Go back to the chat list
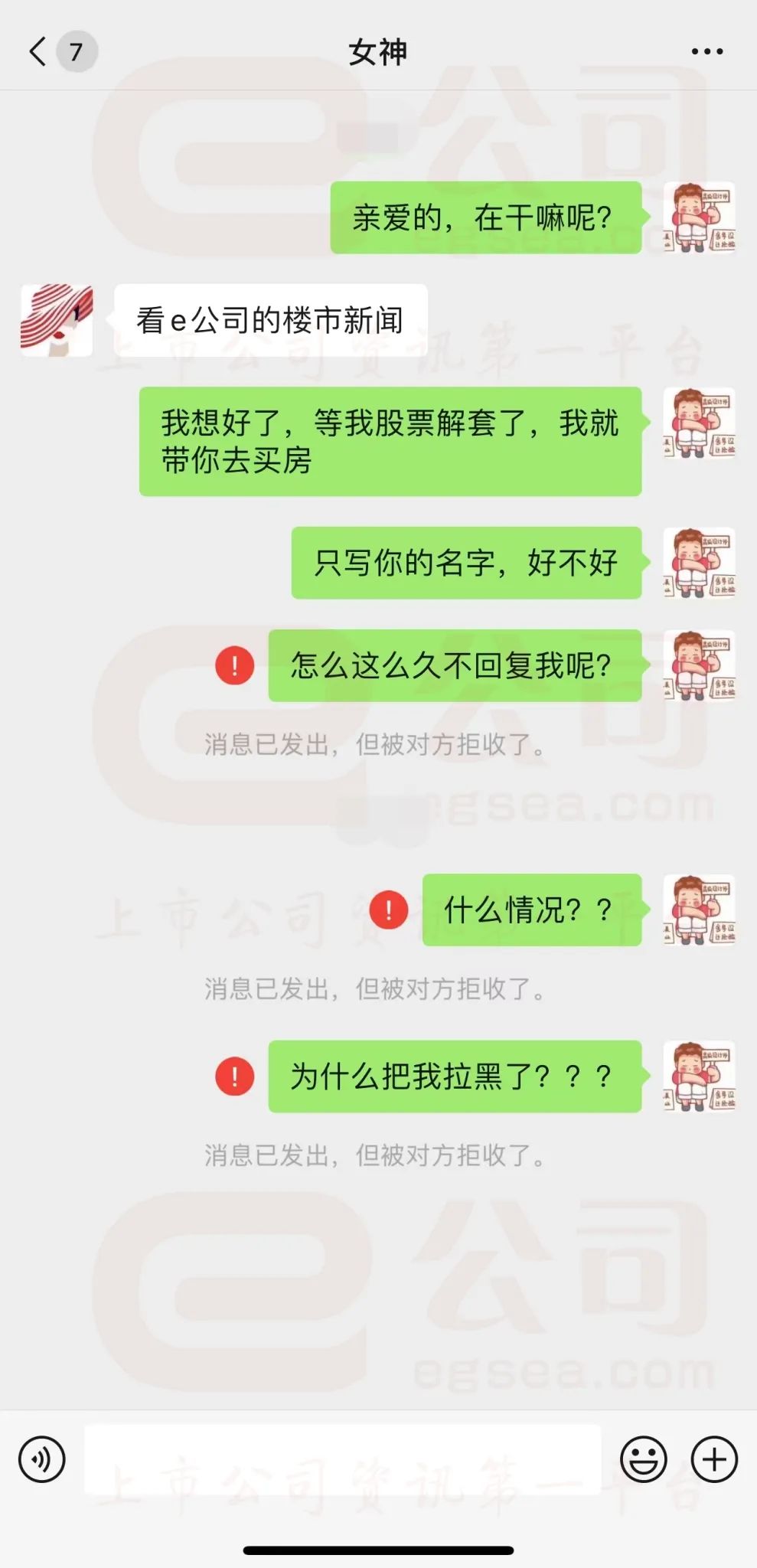The width and height of the screenshot is (757, 1568). click(38, 51)
